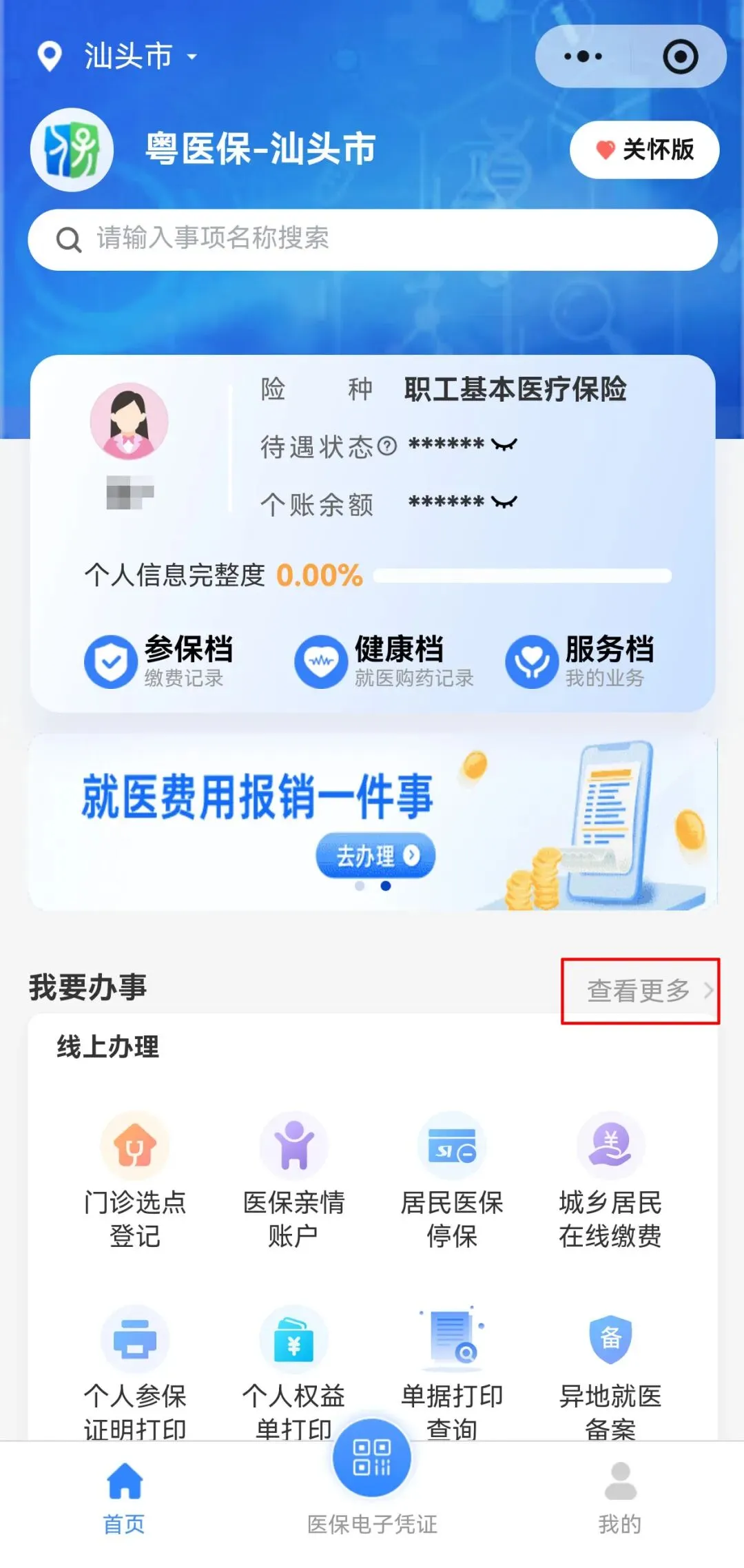744x1568 pixels.
Task: Tap the 待遇状态 help question mark
Action: click(x=388, y=446)
